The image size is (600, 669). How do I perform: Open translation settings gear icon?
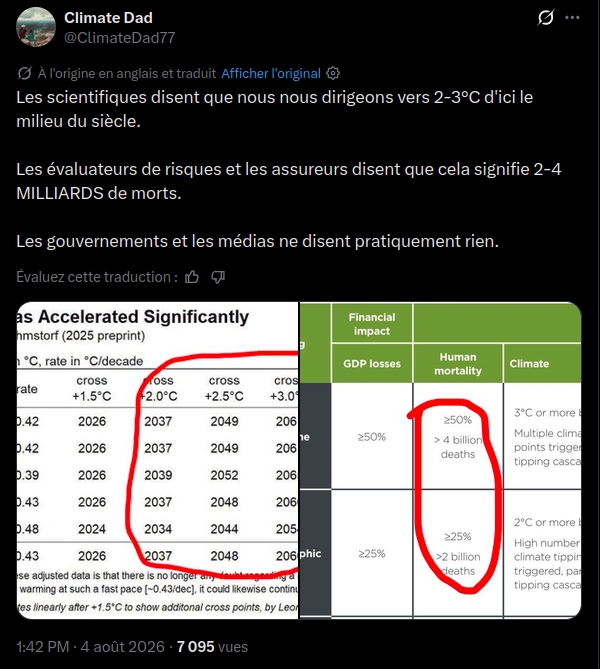(333, 73)
